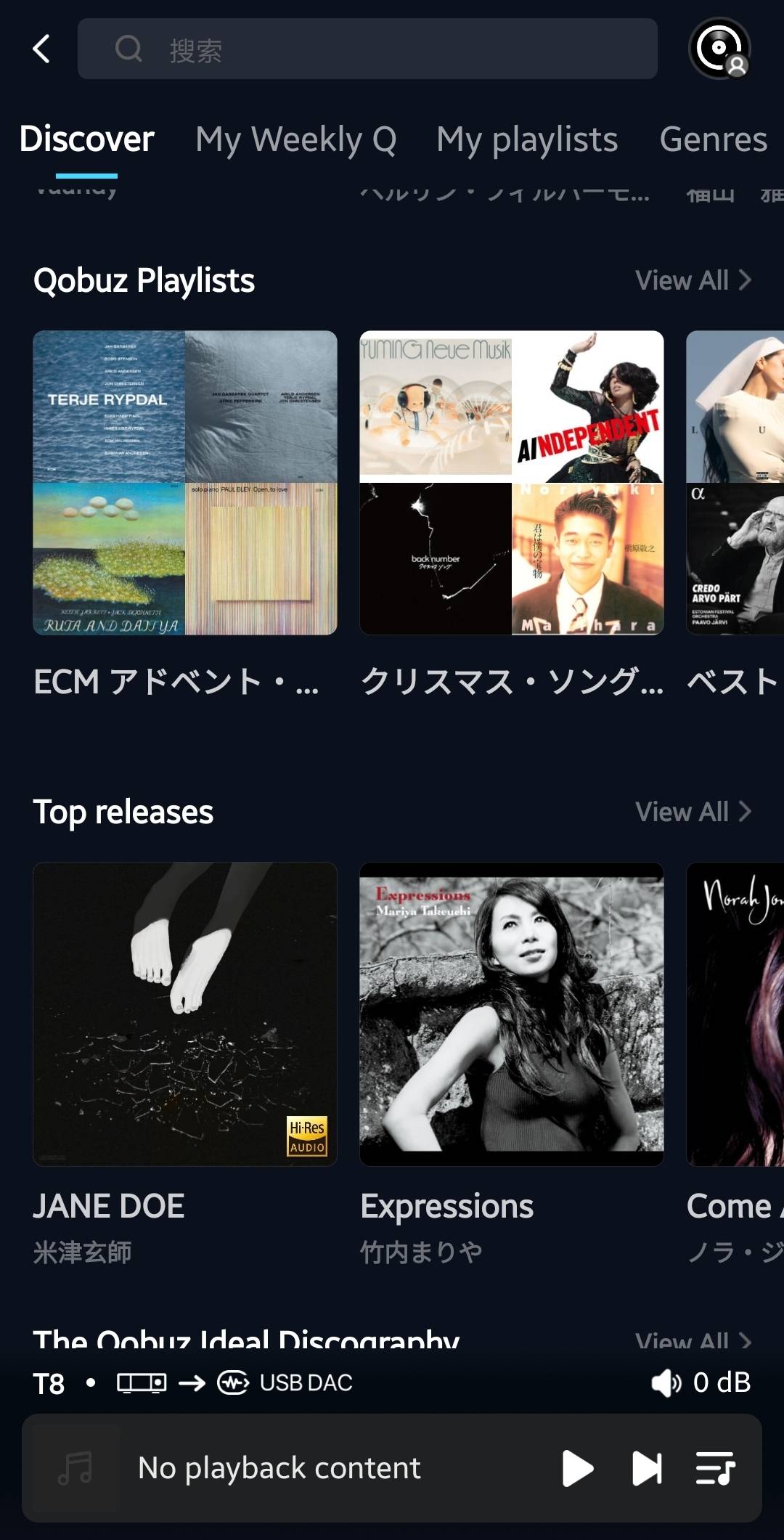Open the play queue
This screenshot has height=1540, width=784.
click(715, 1468)
